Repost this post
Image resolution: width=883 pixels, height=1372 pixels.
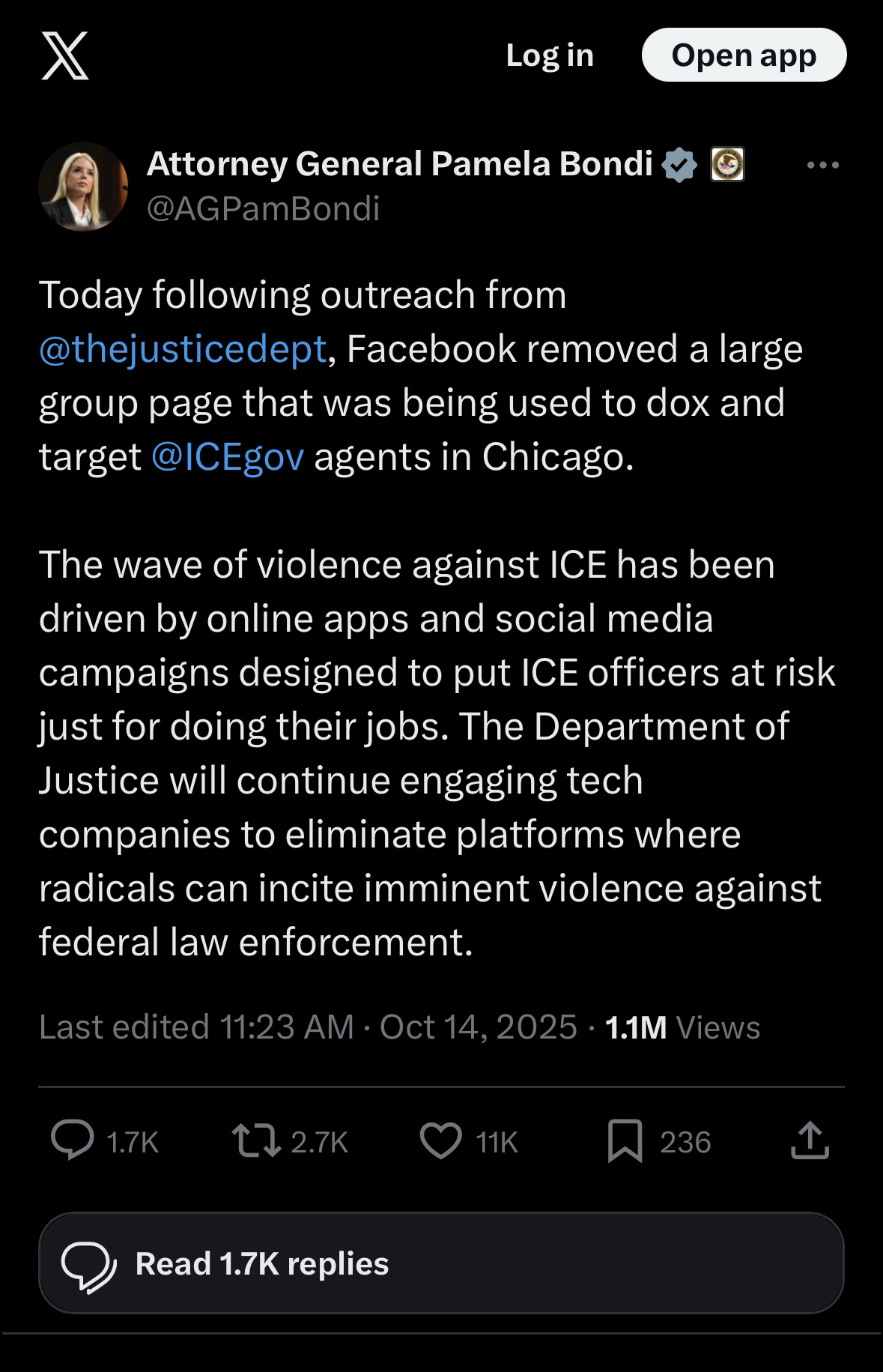tap(257, 1141)
